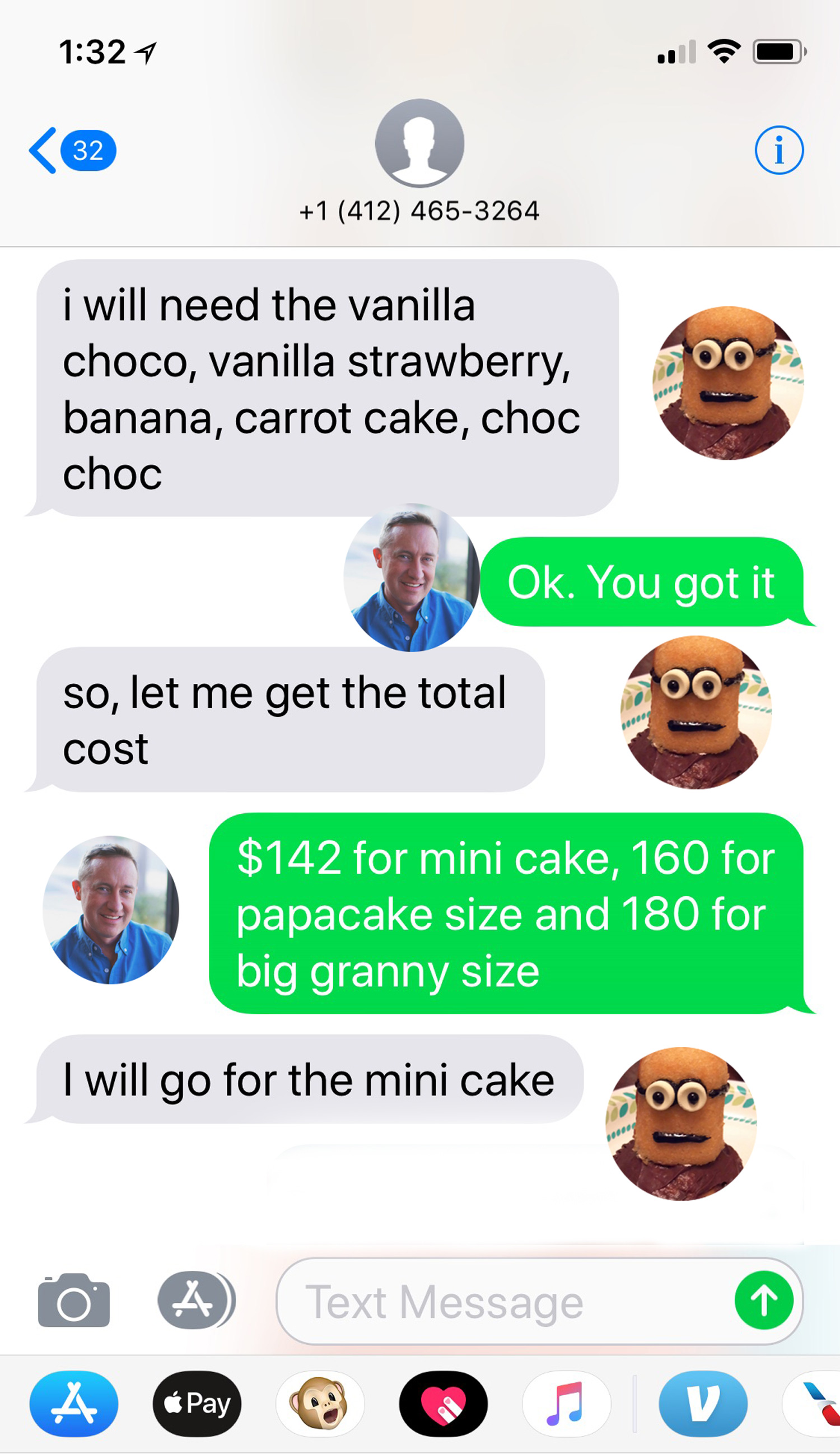Send the message with the green arrow
This screenshot has width=840, height=1454.
pos(764,1301)
